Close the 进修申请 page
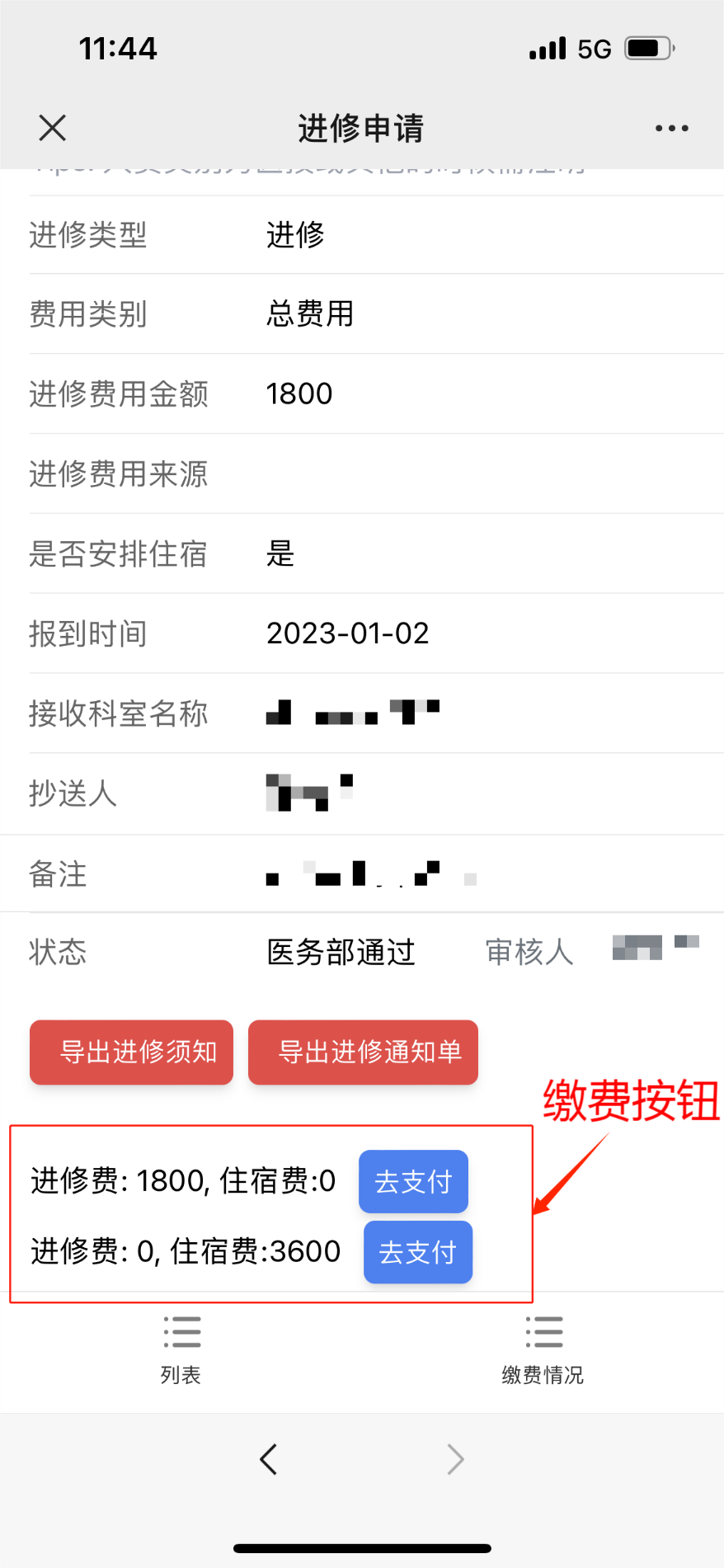 tap(53, 128)
